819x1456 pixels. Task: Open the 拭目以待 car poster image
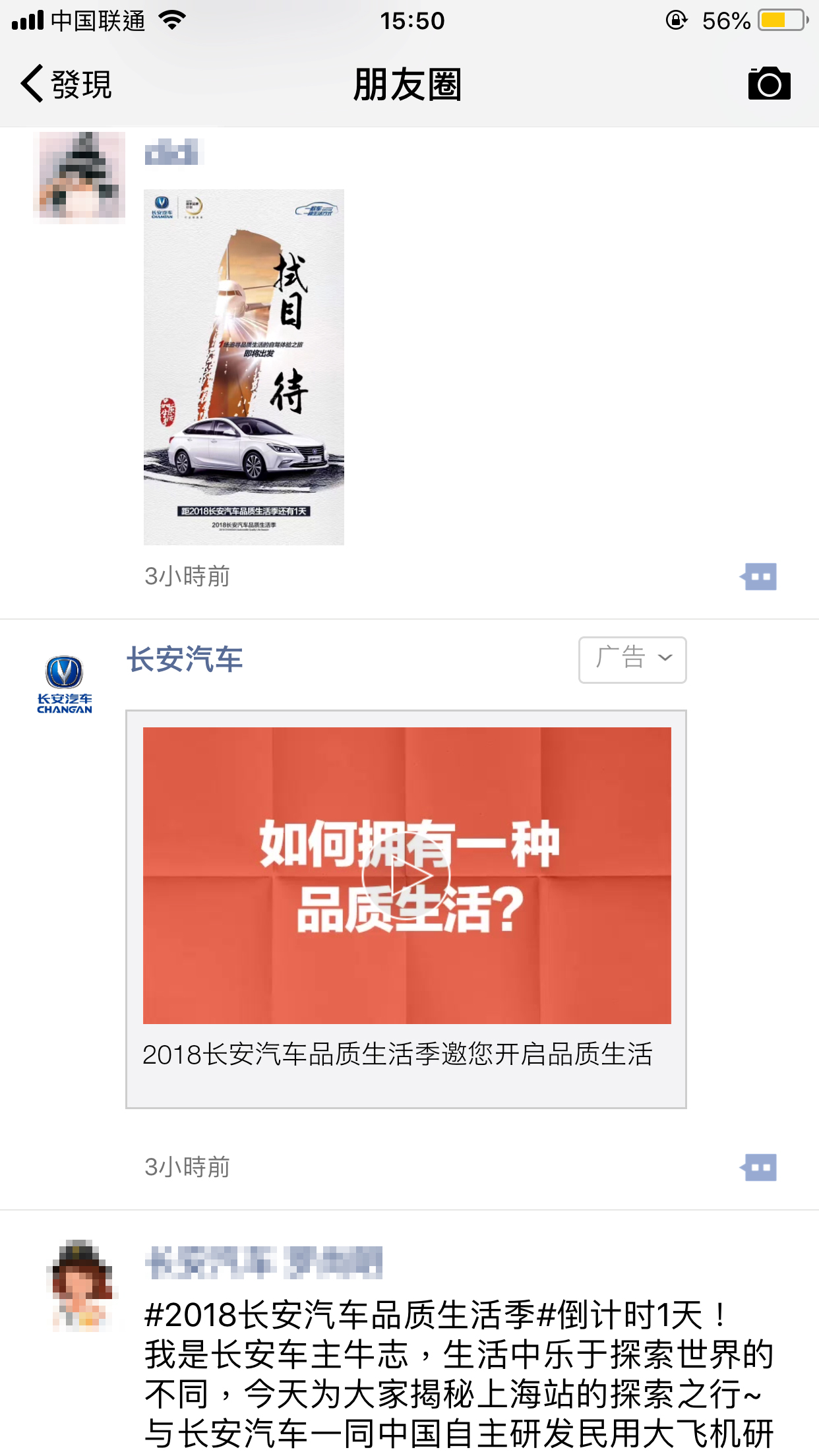tap(243, 367)
